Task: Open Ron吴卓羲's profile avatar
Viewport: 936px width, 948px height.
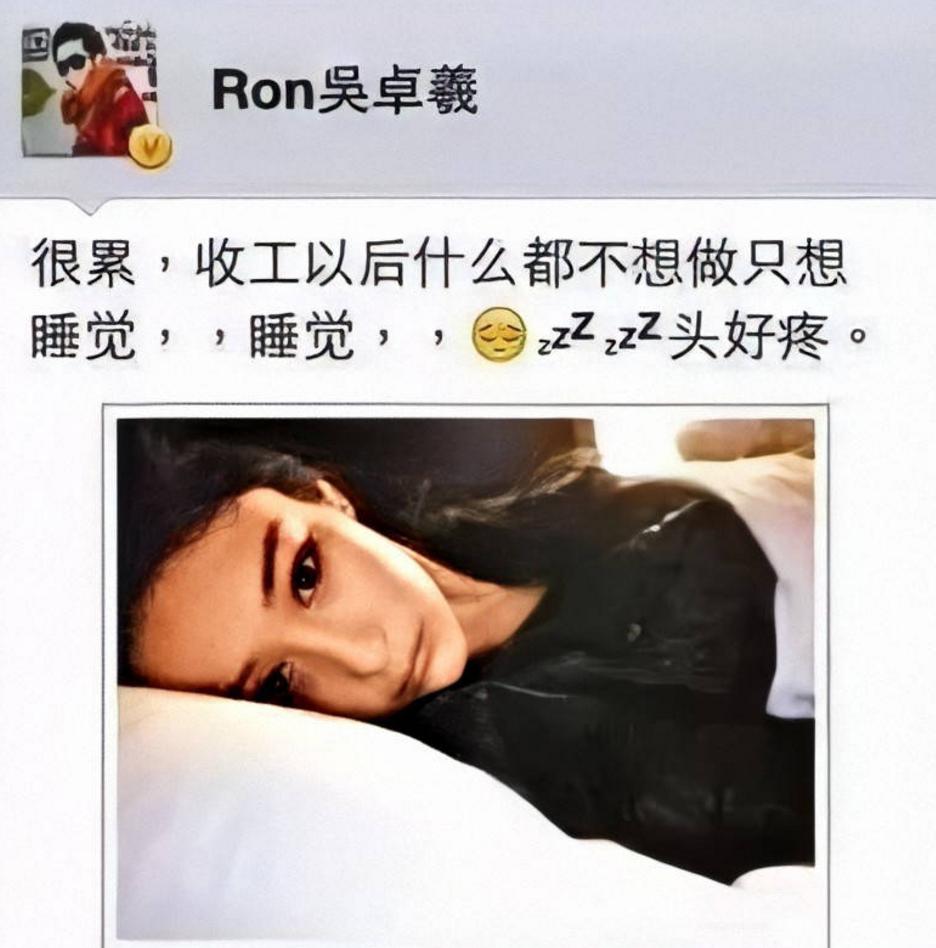Action: tap(90, 90)
